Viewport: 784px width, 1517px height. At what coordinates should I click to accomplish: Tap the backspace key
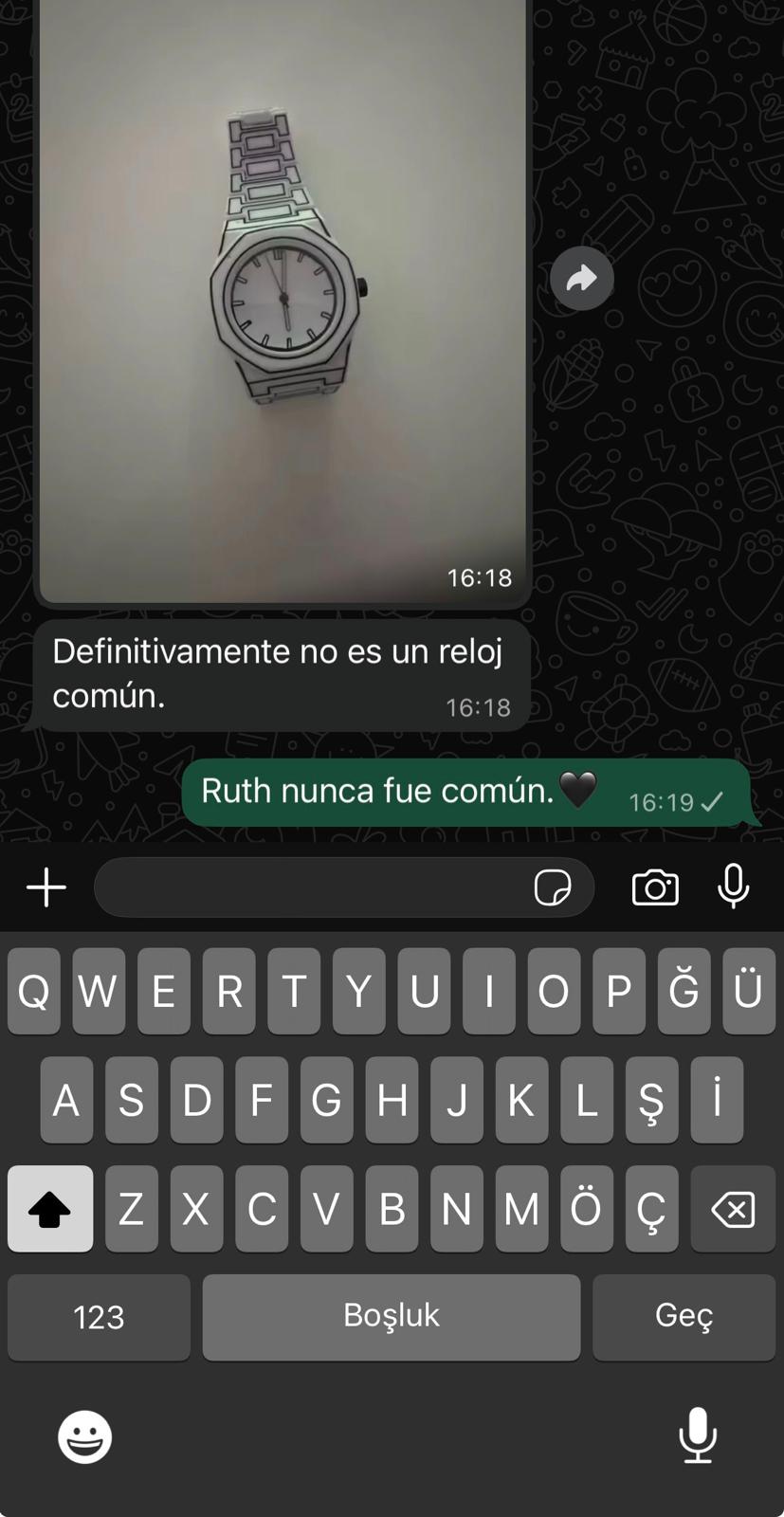733,1209
